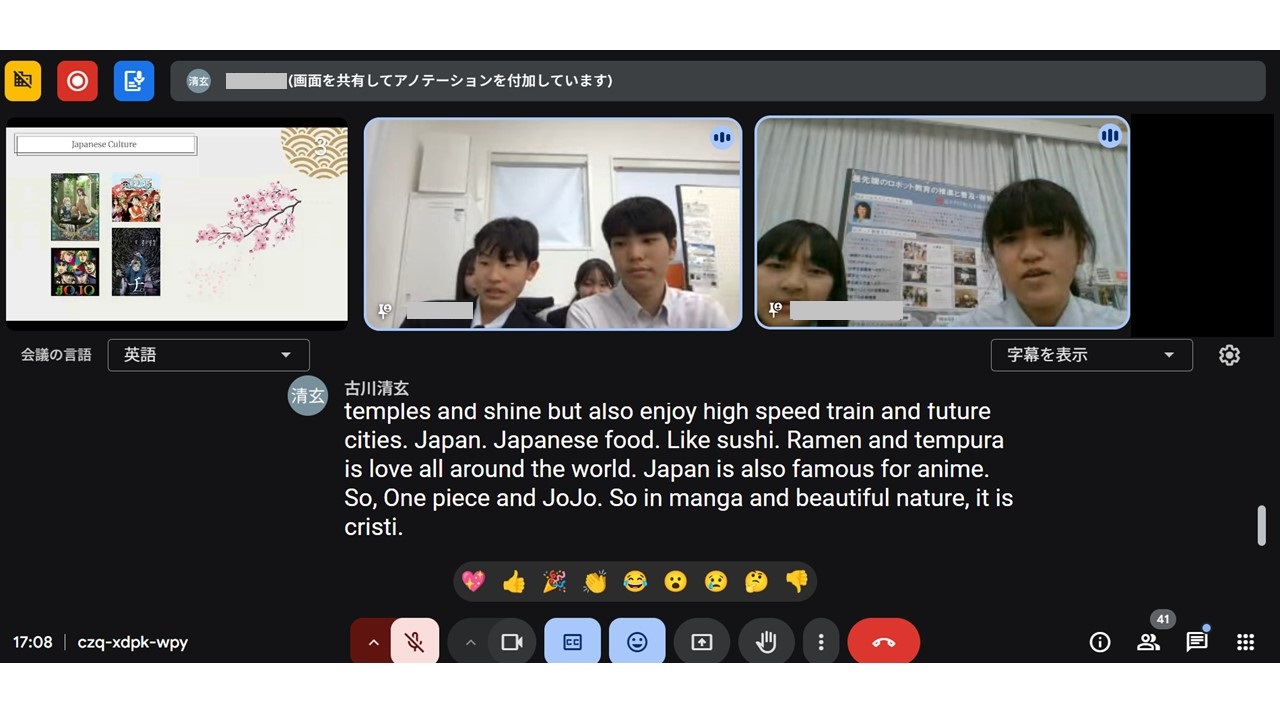The width and height of the screenshot is (1280, 720).
Task: Open the meeting language dropdown showing 英語
Action: (x=208, y=355)
